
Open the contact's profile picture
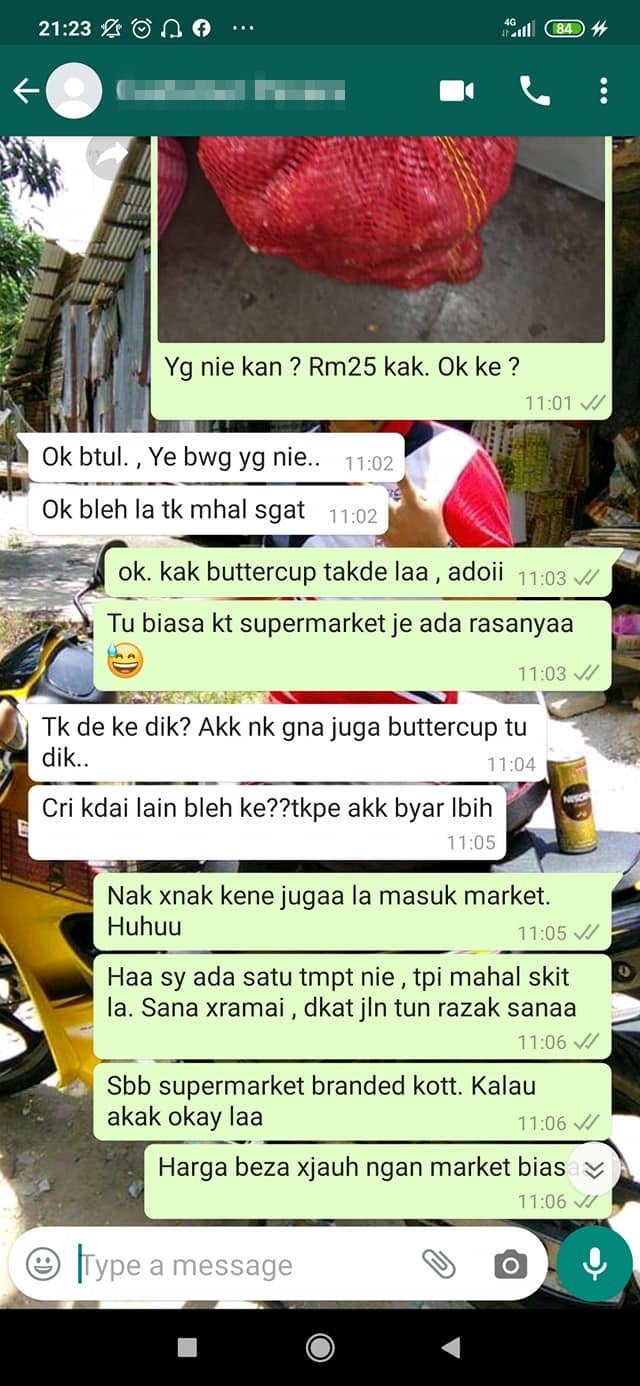click(x=74, y=91)
